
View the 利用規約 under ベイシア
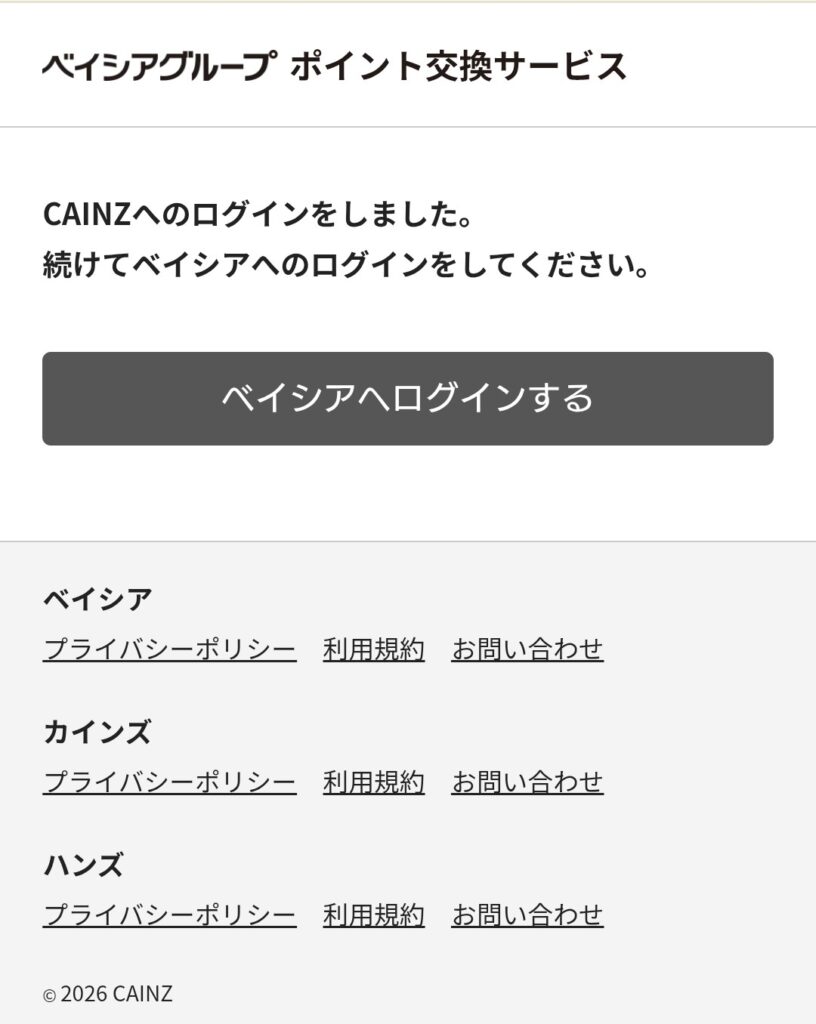pos(373,650)
